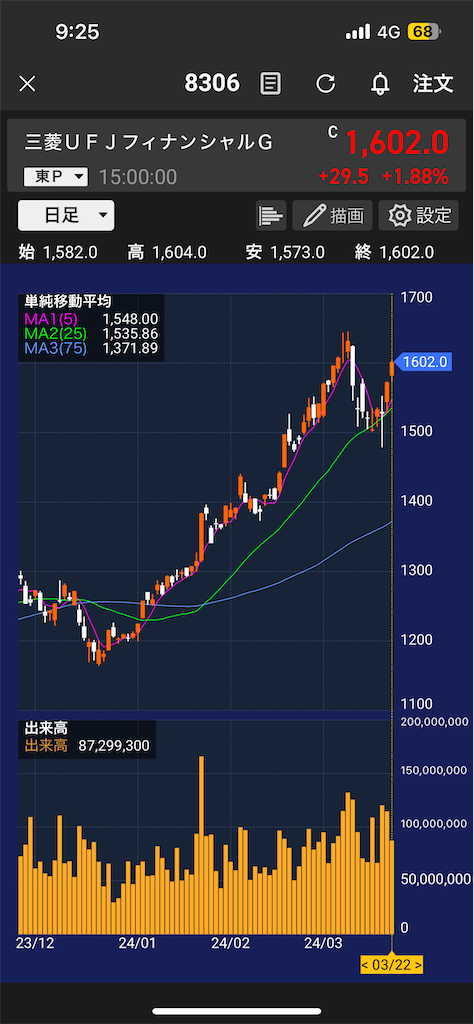Close the chart with the X icon

click(27, 84)
